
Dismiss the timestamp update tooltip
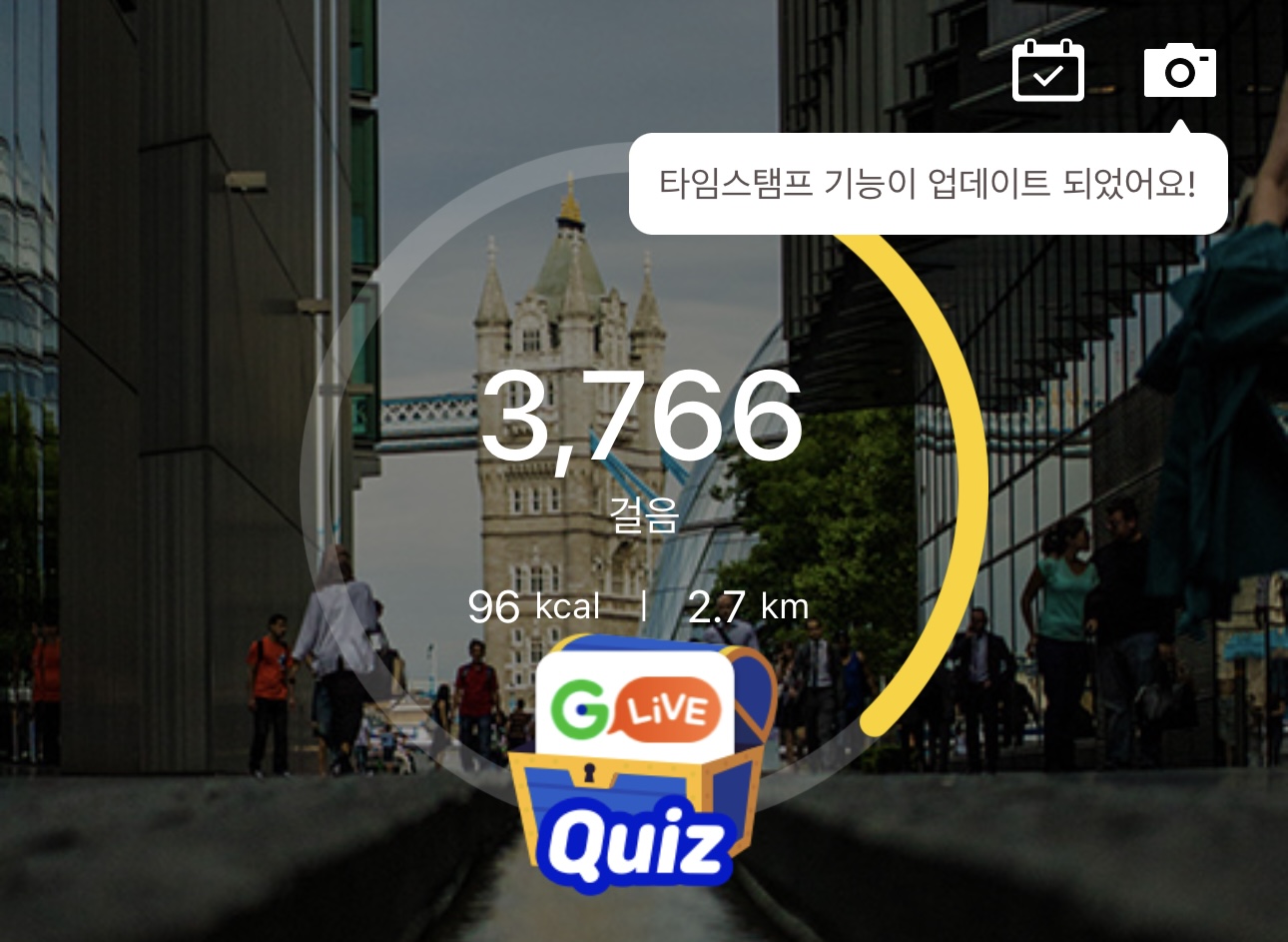tap(927, 184)
